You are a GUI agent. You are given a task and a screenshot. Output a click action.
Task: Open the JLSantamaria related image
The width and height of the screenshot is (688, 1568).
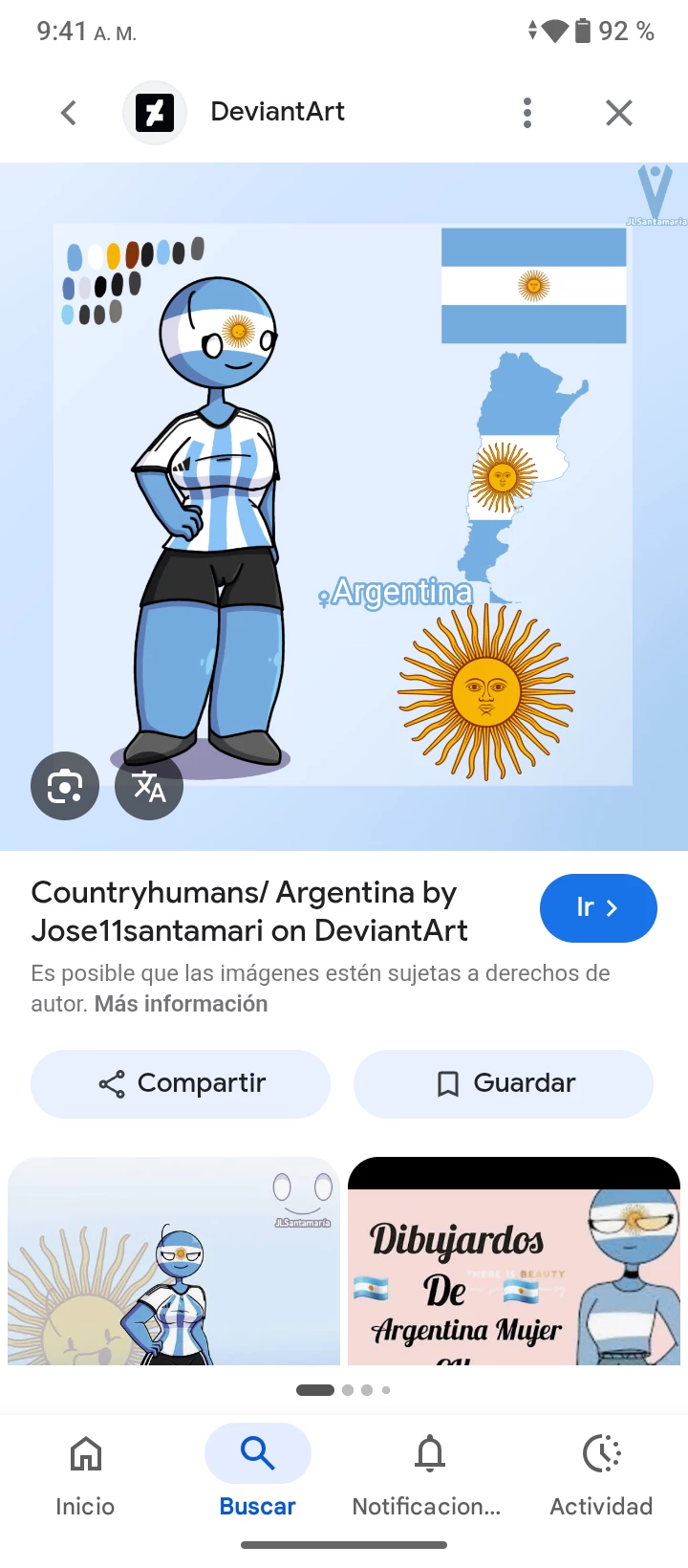(x=174, y=1260)
